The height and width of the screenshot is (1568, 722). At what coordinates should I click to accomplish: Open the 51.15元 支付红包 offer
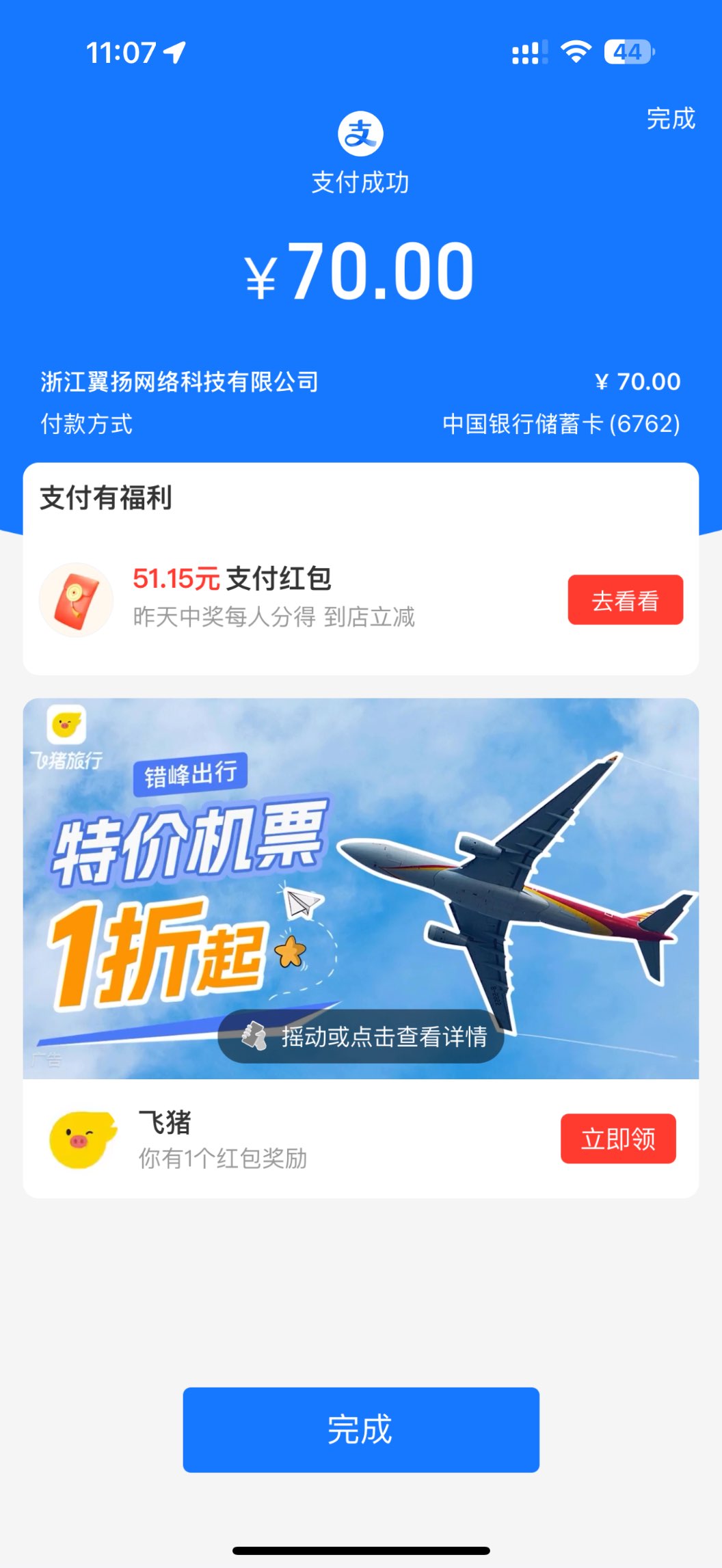coord(273,597)
